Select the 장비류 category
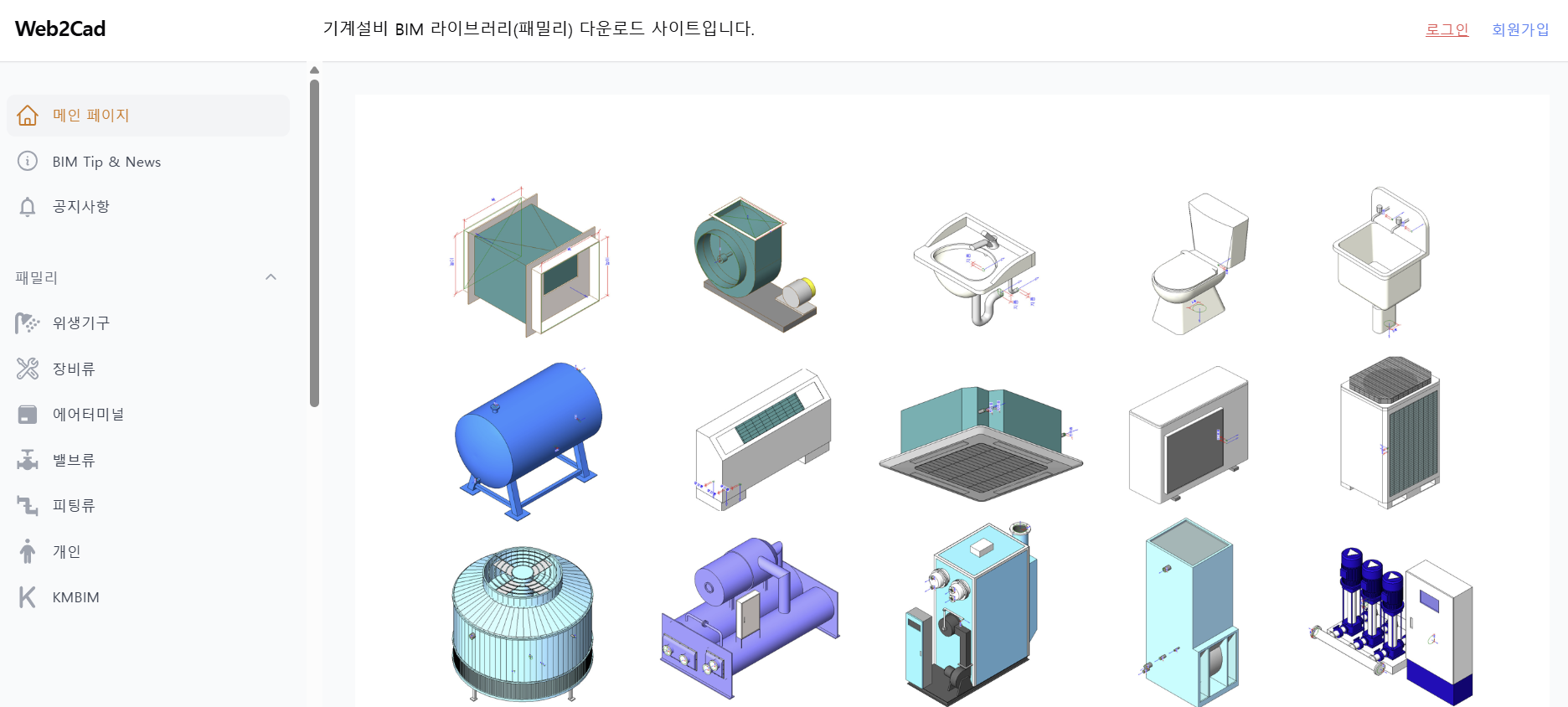The width and height of the screenshot is (1568, 707). pos(74,369)
